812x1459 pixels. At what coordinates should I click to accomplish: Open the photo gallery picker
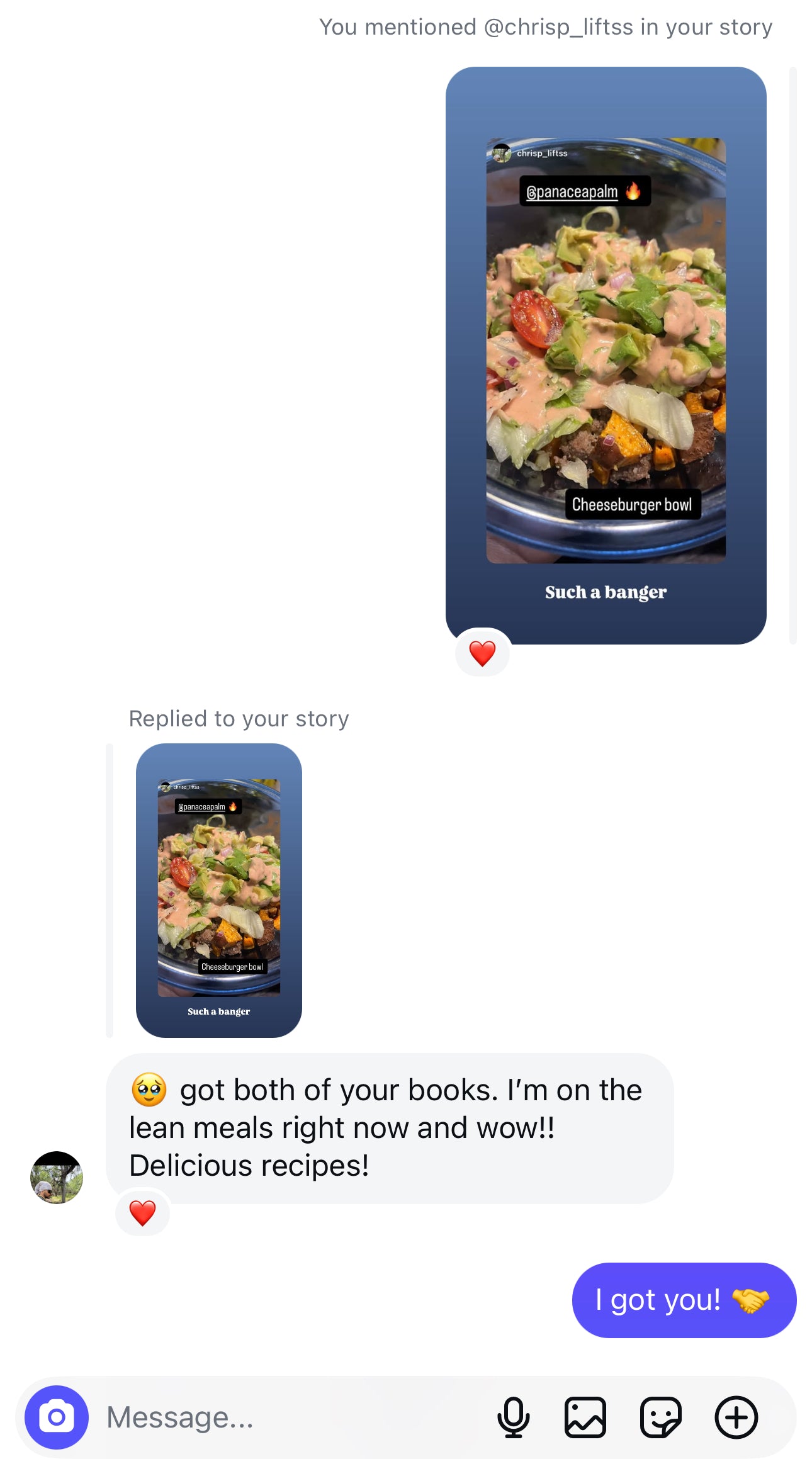585,1417
